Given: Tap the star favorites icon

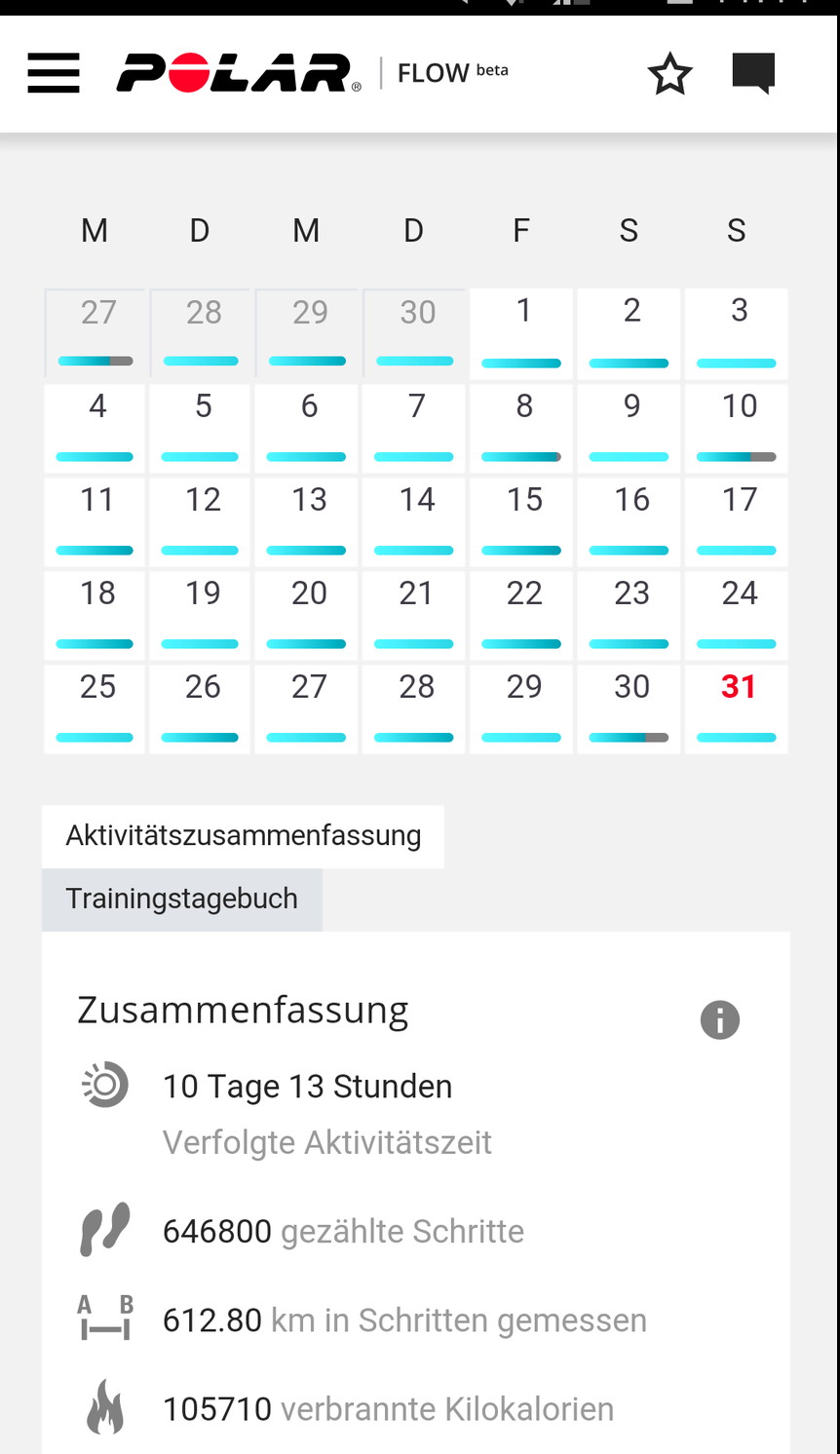Looking at the screenshot, I should click(669, 74).
